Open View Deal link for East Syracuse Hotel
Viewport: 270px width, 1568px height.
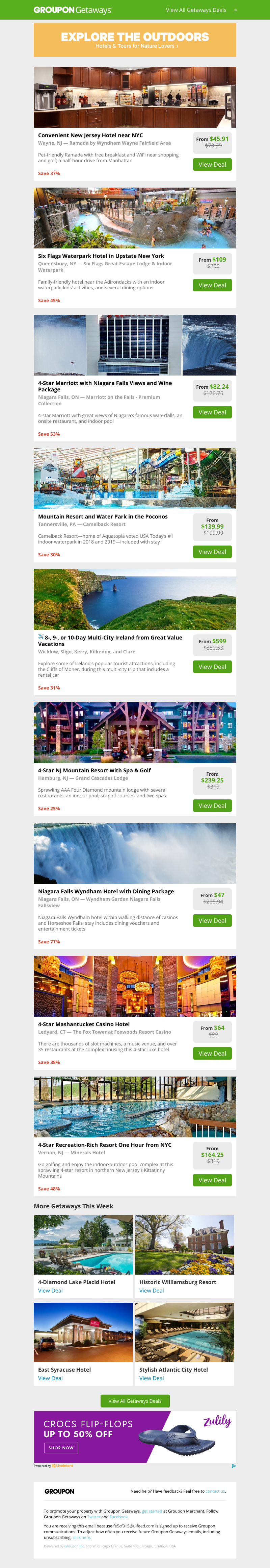point(51,1378)
